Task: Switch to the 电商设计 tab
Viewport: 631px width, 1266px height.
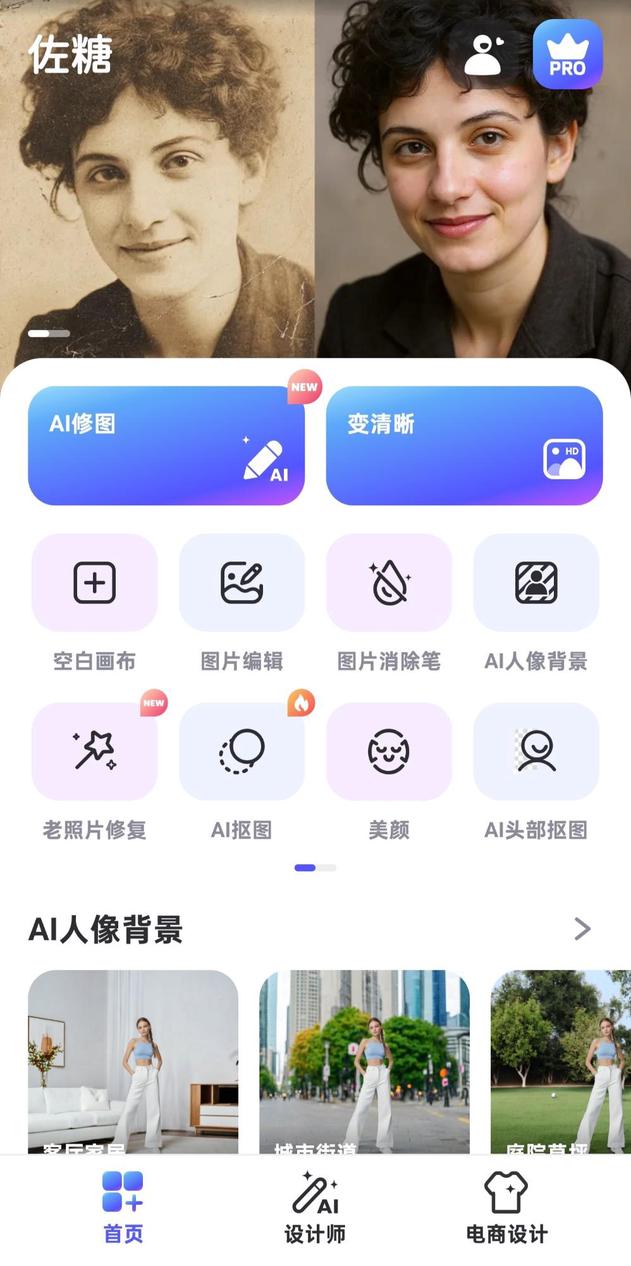Action: [507, 1207]
